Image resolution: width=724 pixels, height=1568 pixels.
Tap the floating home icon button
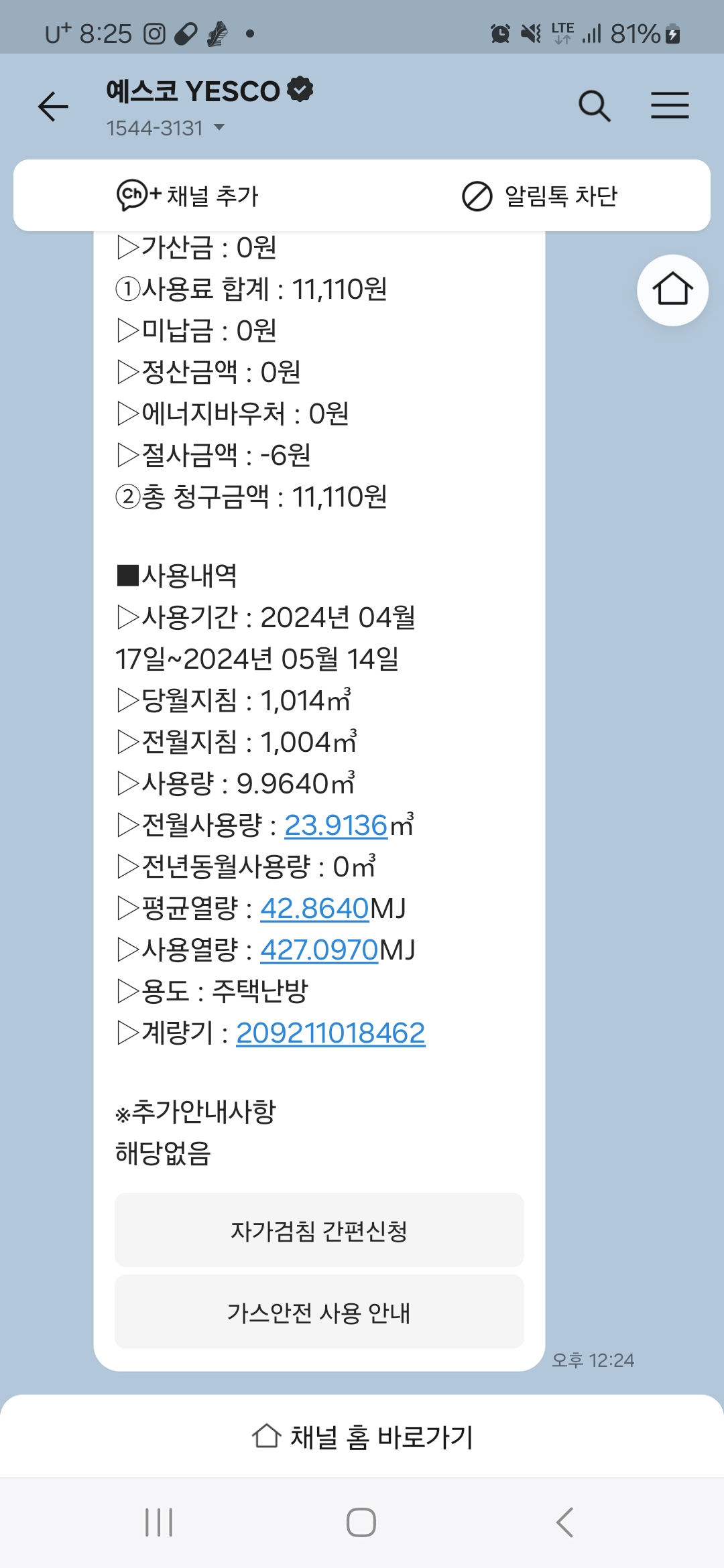[x=672, y=290]
